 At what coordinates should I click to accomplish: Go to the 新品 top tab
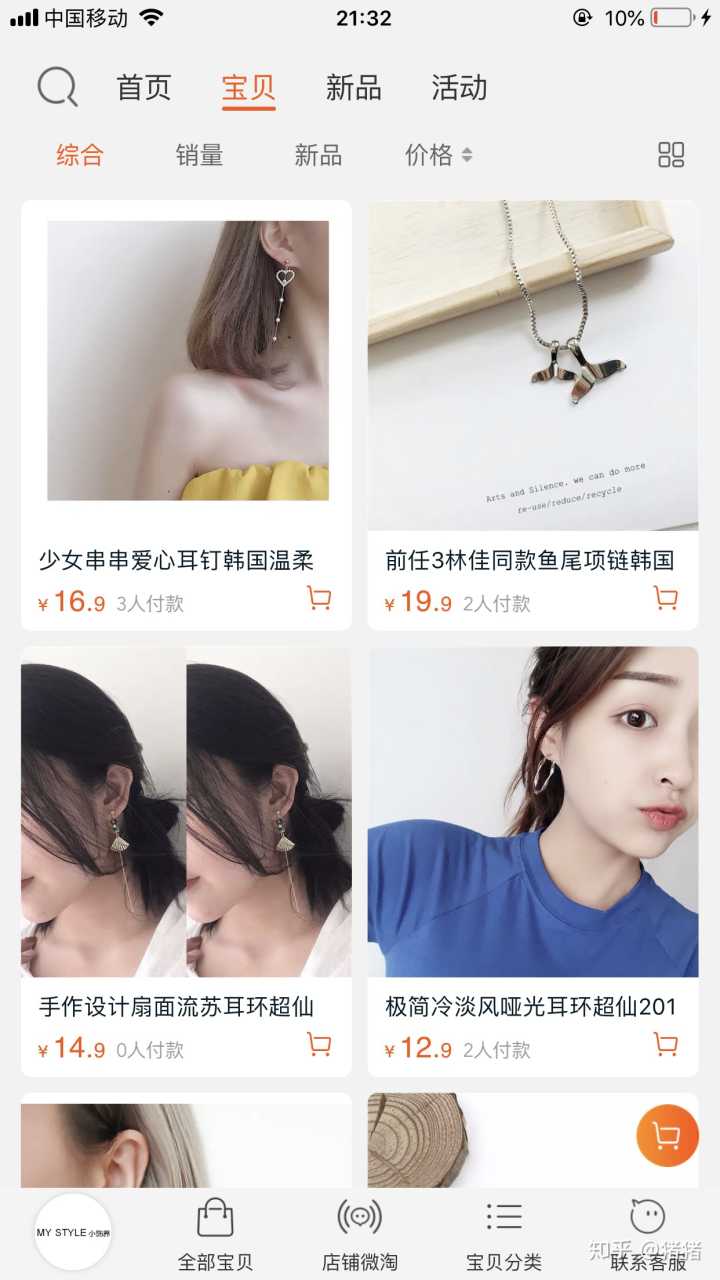(353, 88)
